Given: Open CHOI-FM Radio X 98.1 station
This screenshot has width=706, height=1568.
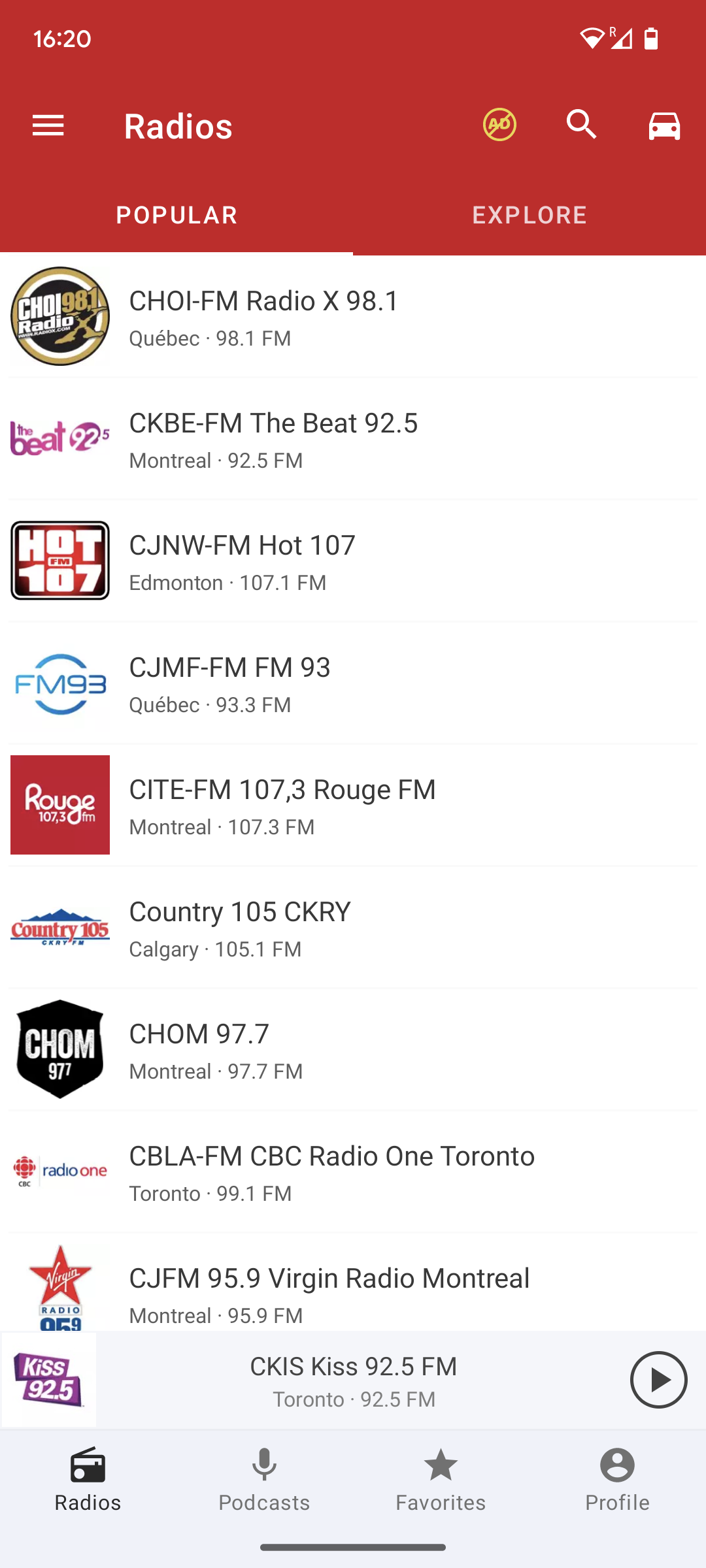Looking at the screenshot, I should point(353,317).
